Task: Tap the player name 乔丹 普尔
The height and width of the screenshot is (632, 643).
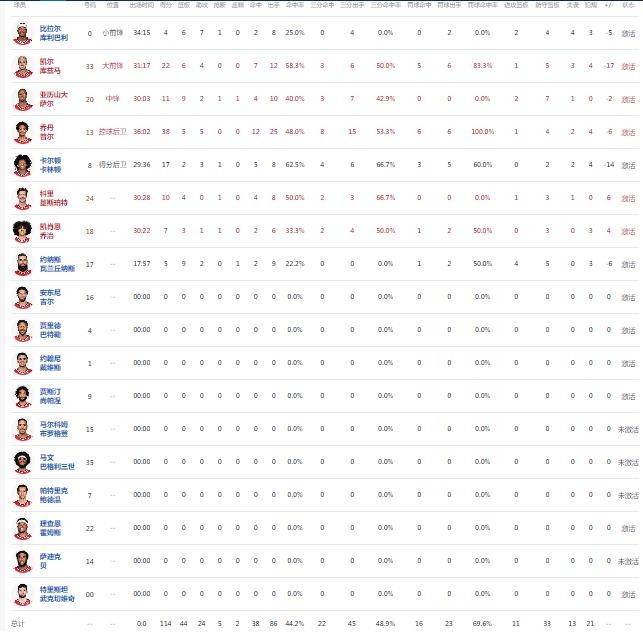Action: pos(50,132)
